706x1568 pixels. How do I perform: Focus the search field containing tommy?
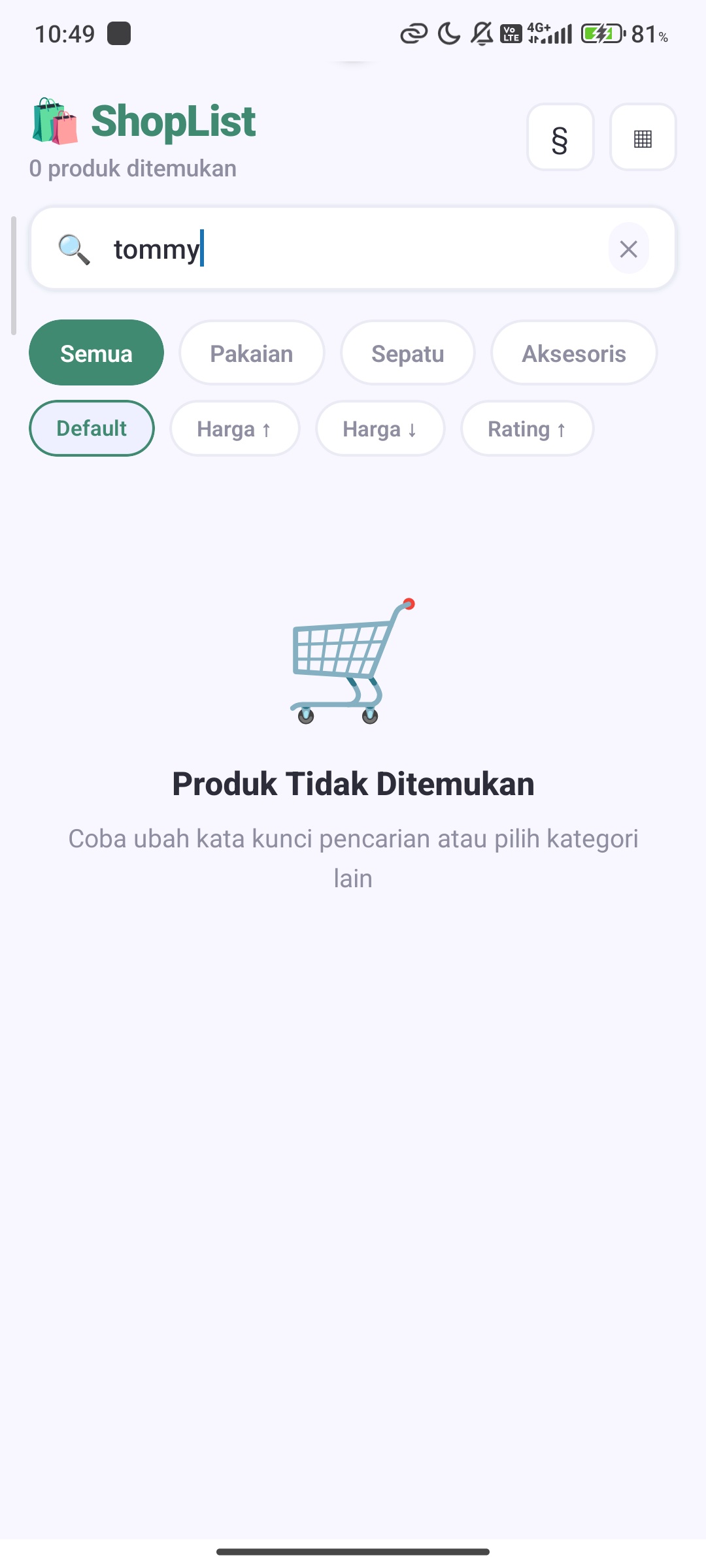coord(353,249)
